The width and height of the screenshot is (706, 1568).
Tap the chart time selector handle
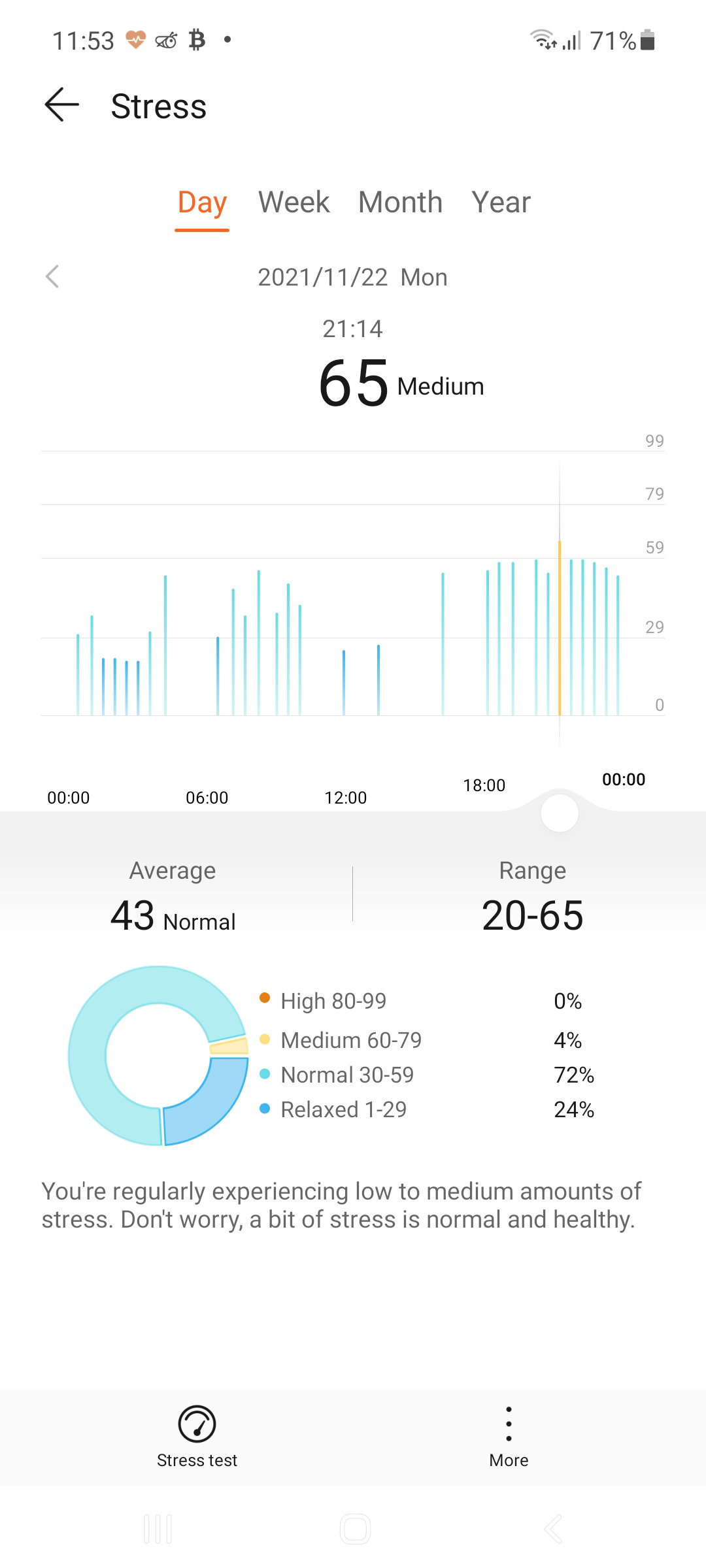pos(560,813)
